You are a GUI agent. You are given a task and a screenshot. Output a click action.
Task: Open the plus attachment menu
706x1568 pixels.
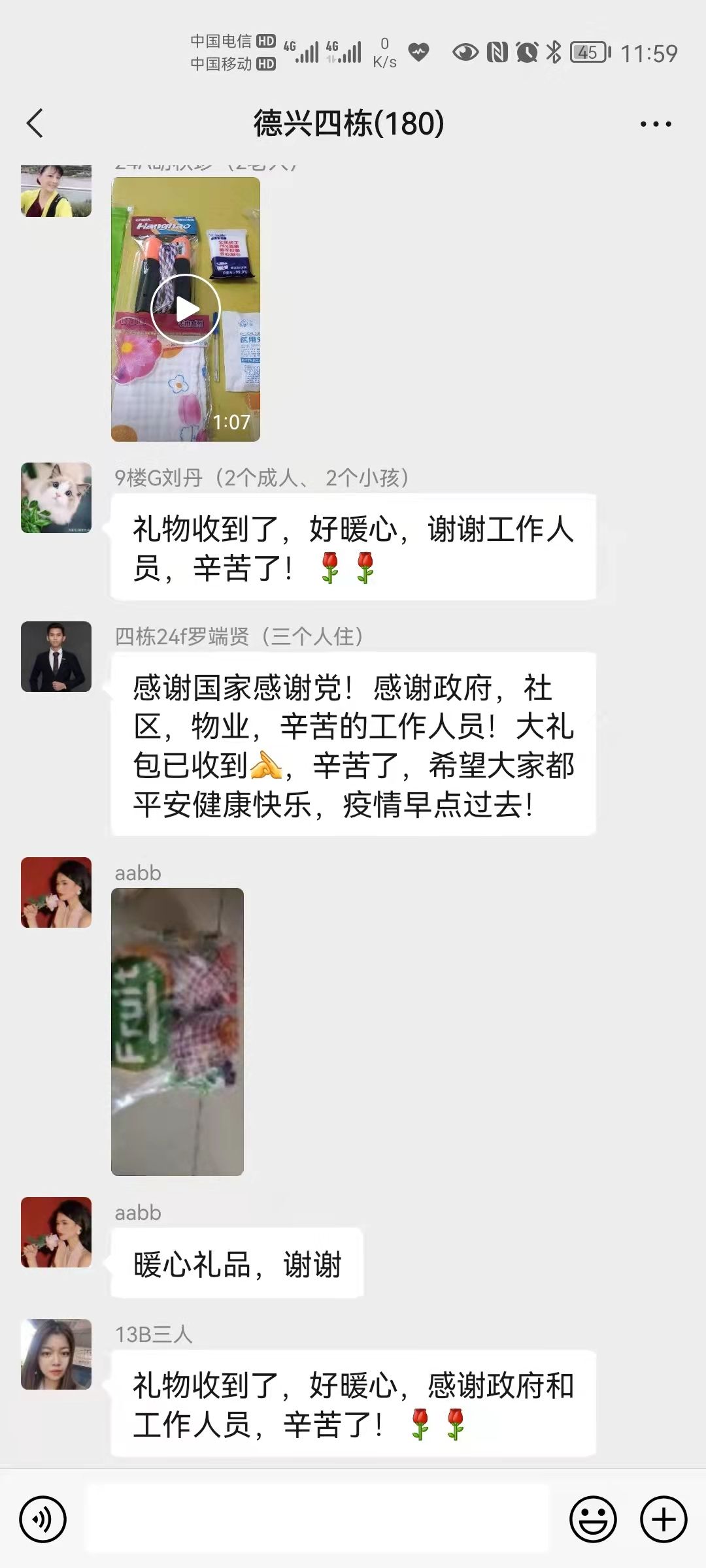pyautogui.click(x=663, y=1519)
